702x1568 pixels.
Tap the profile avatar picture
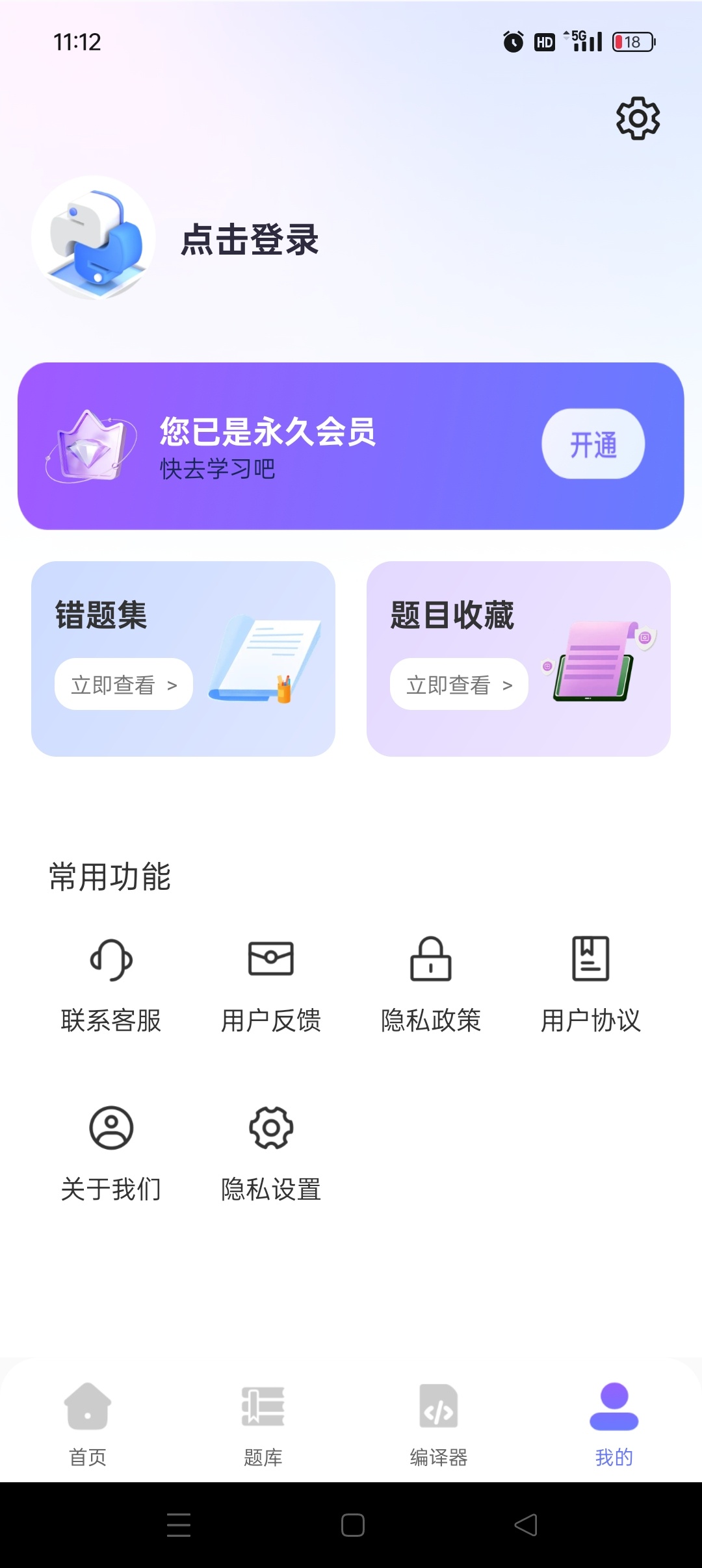[94, 238]
